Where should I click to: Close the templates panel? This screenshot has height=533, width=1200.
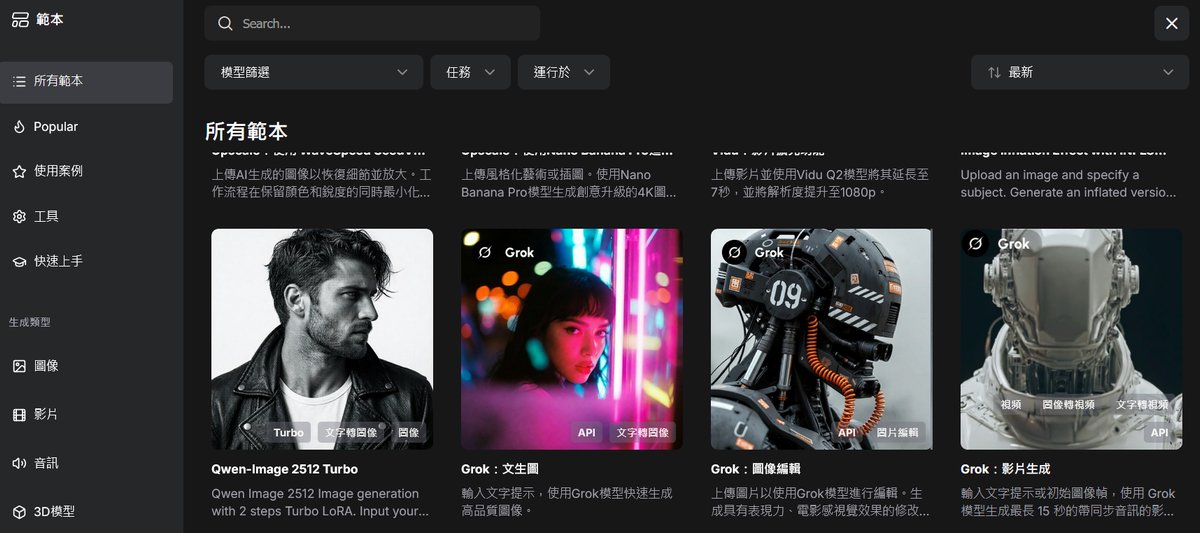[1171, 23]
